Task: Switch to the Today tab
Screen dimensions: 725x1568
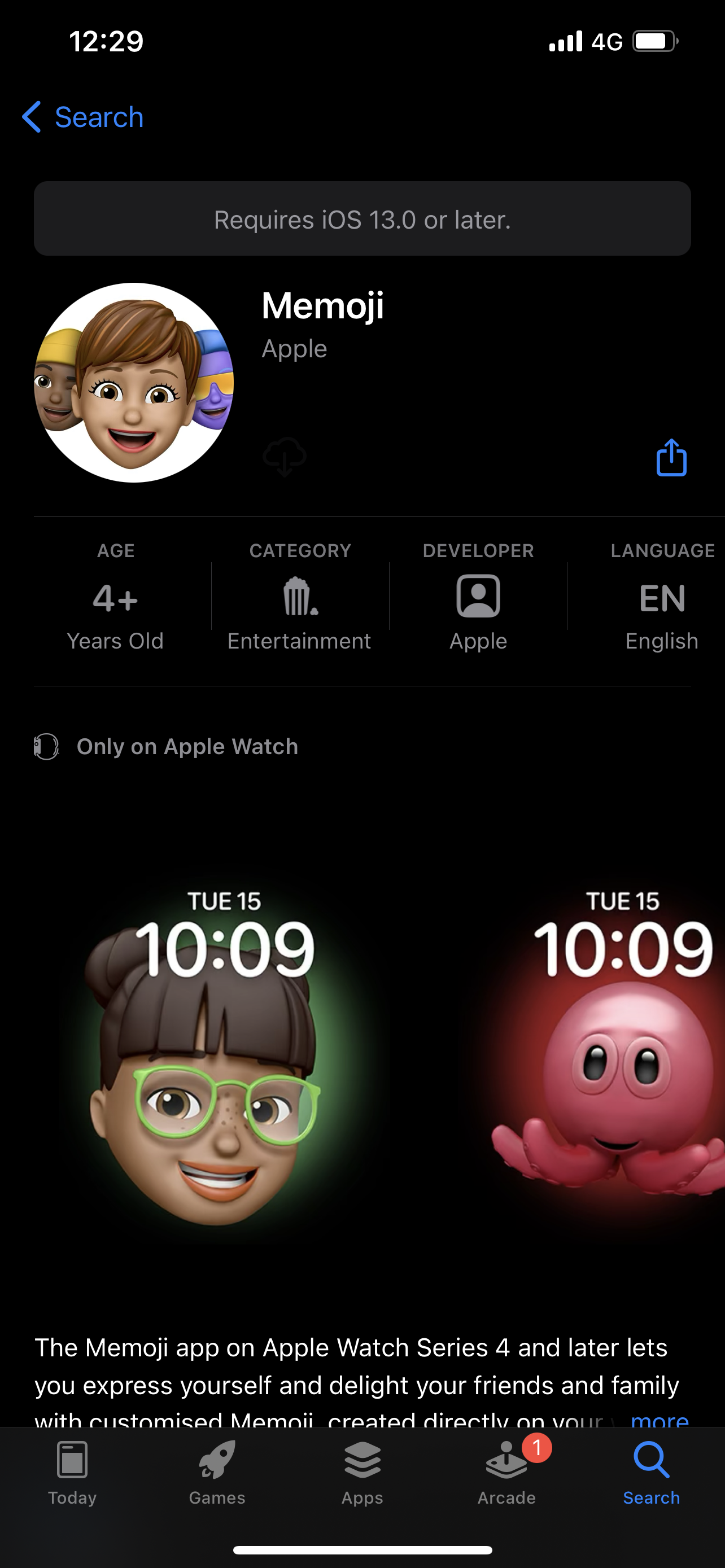Action: pyautogui.click(x=72, y=1473)
